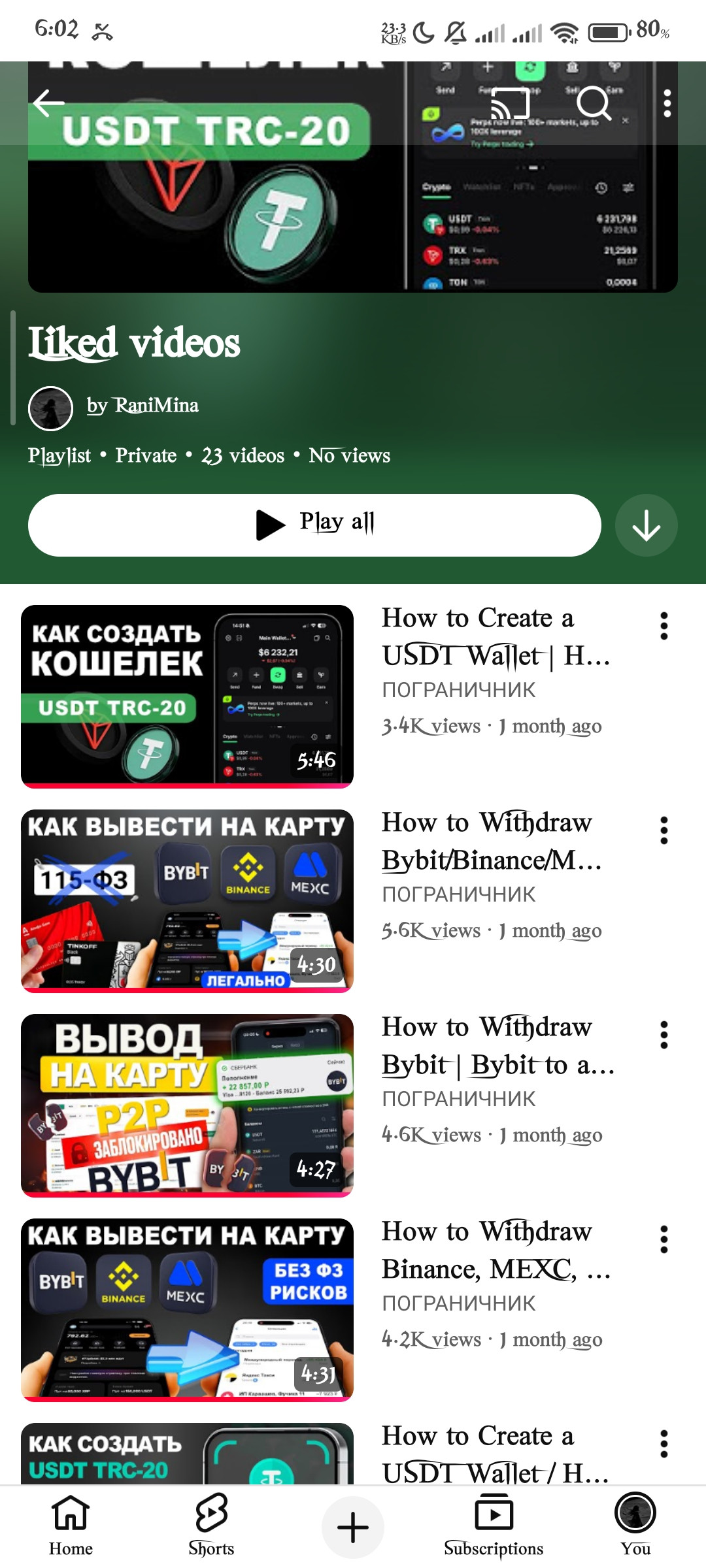The width and height of the screenshot is (706, 1568).
Task: Open options for Bybit/Binance/M… video
Action: (x=664, y=830)
